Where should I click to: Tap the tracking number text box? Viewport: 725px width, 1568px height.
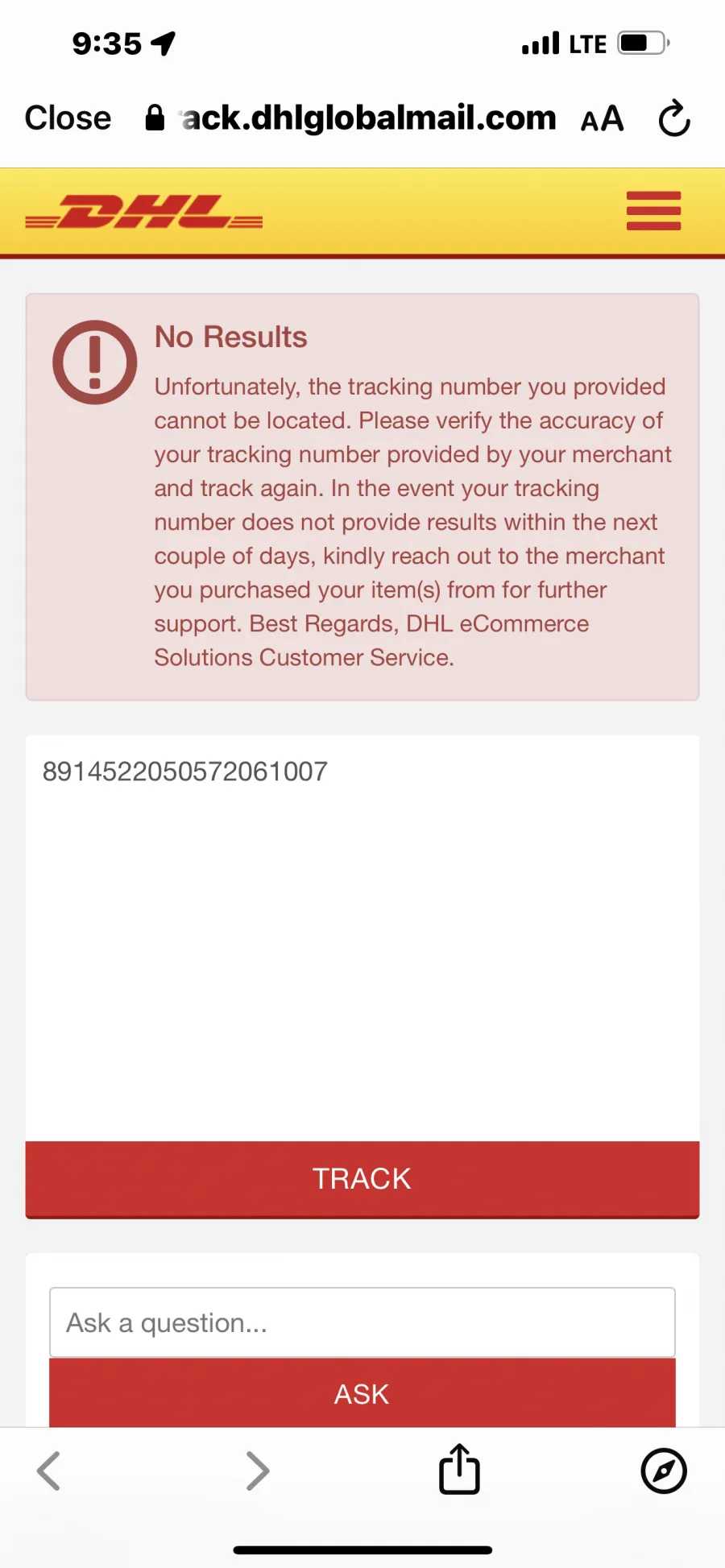[x=362, y=937]
